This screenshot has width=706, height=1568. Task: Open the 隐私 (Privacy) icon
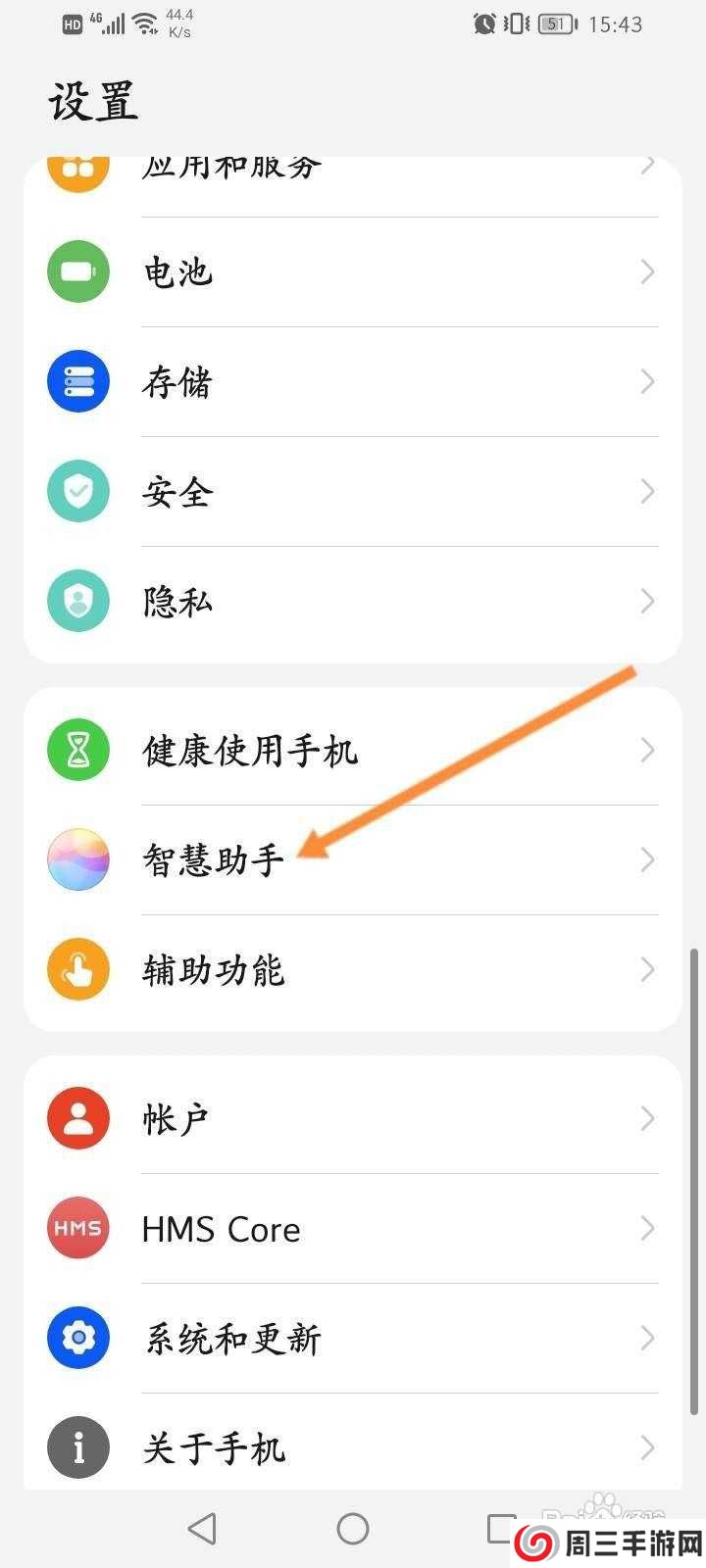(x=77, y=601)
